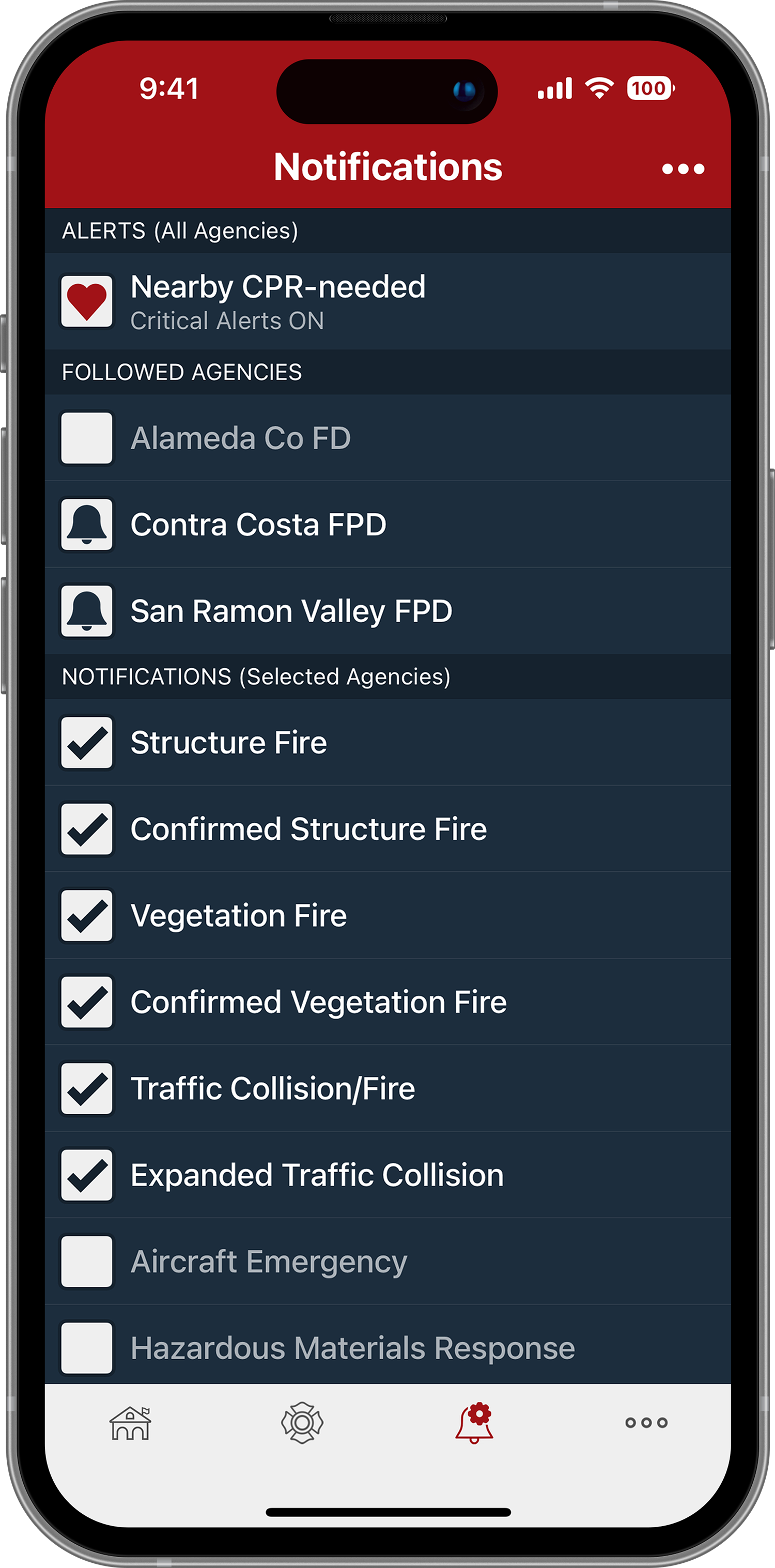Tap the bell icon beside Contra Costa FPD

pyautogui.click(x=86, y=525)
